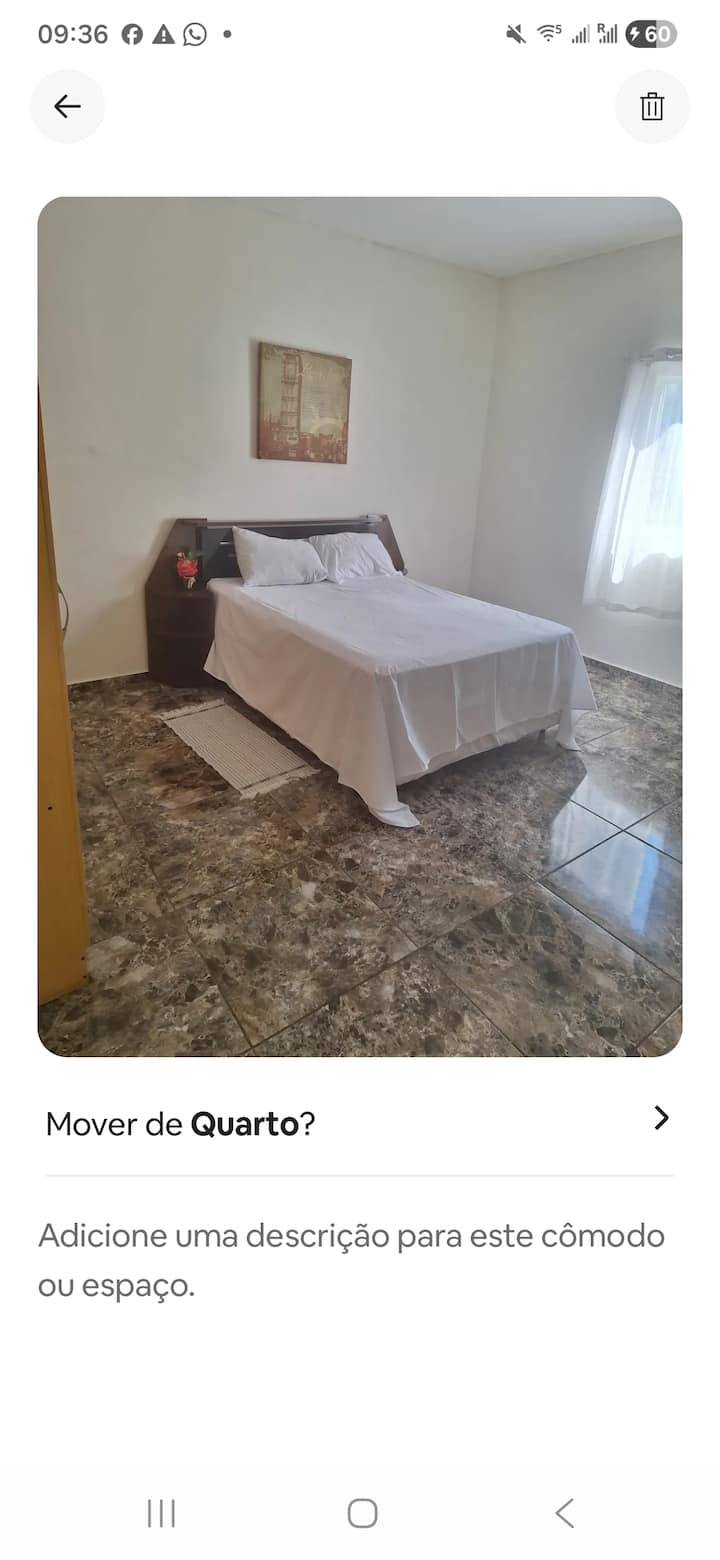Tap the 'Adicione uma descrição' text field

coord(350,1258)
